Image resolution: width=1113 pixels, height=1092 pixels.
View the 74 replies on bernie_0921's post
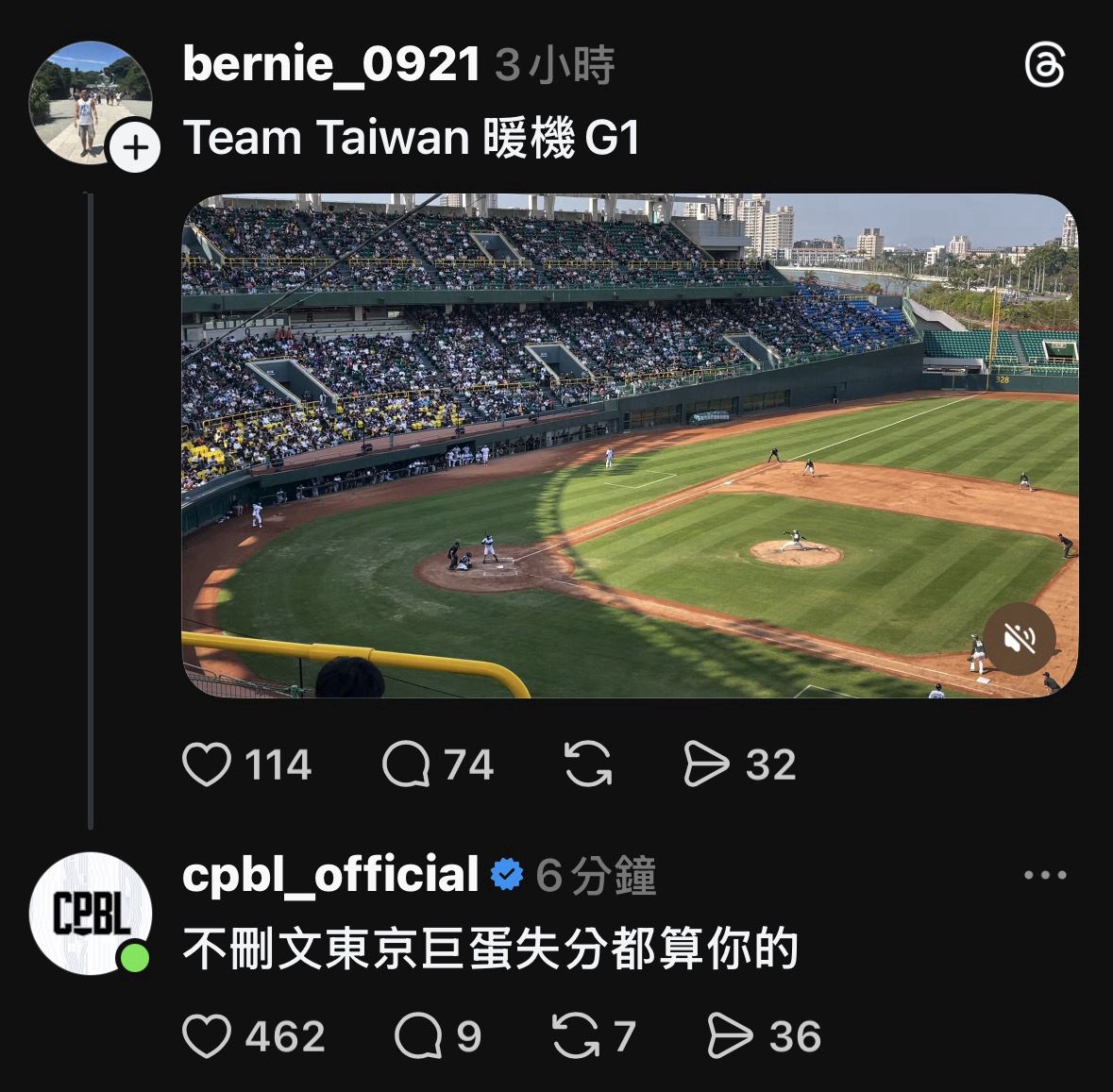pos(407,764)
